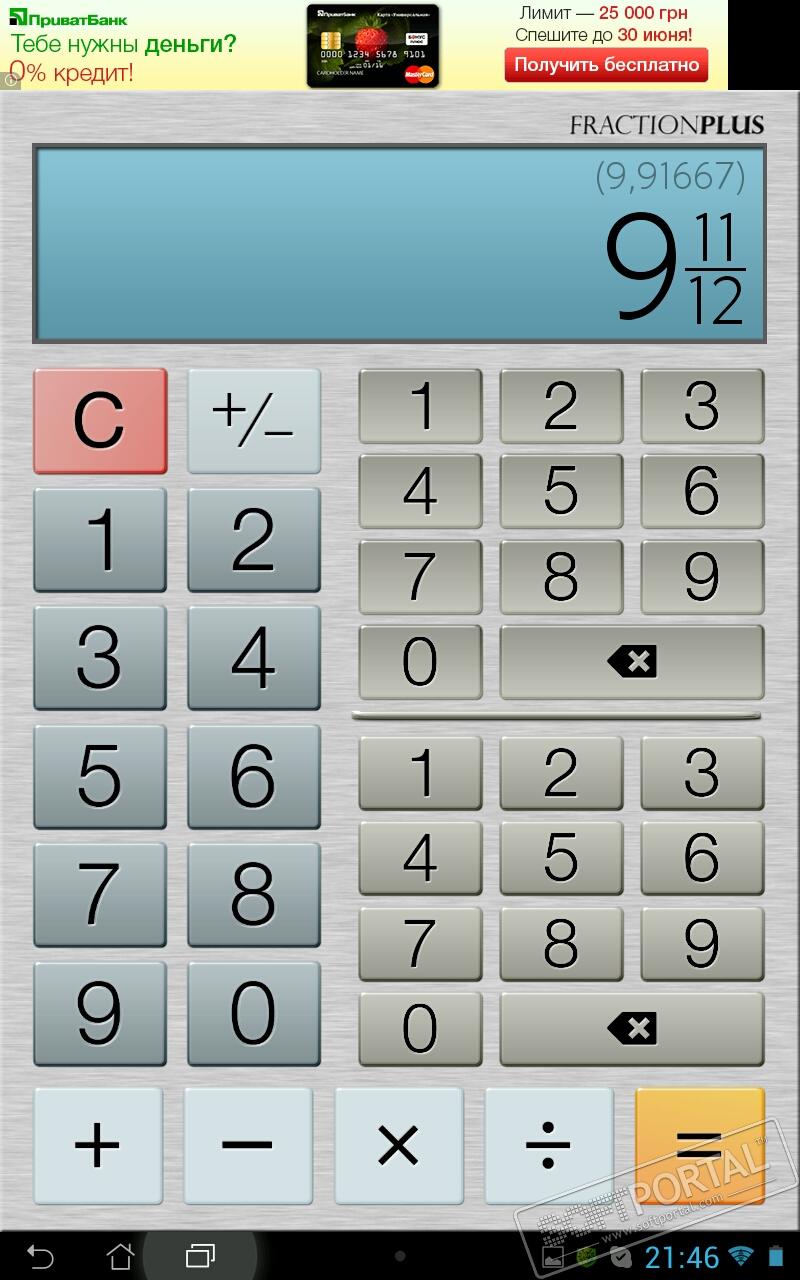Viewport: 800px width, 1280px height.
Task: Open the recent apps view
Action: [200, 1256]
